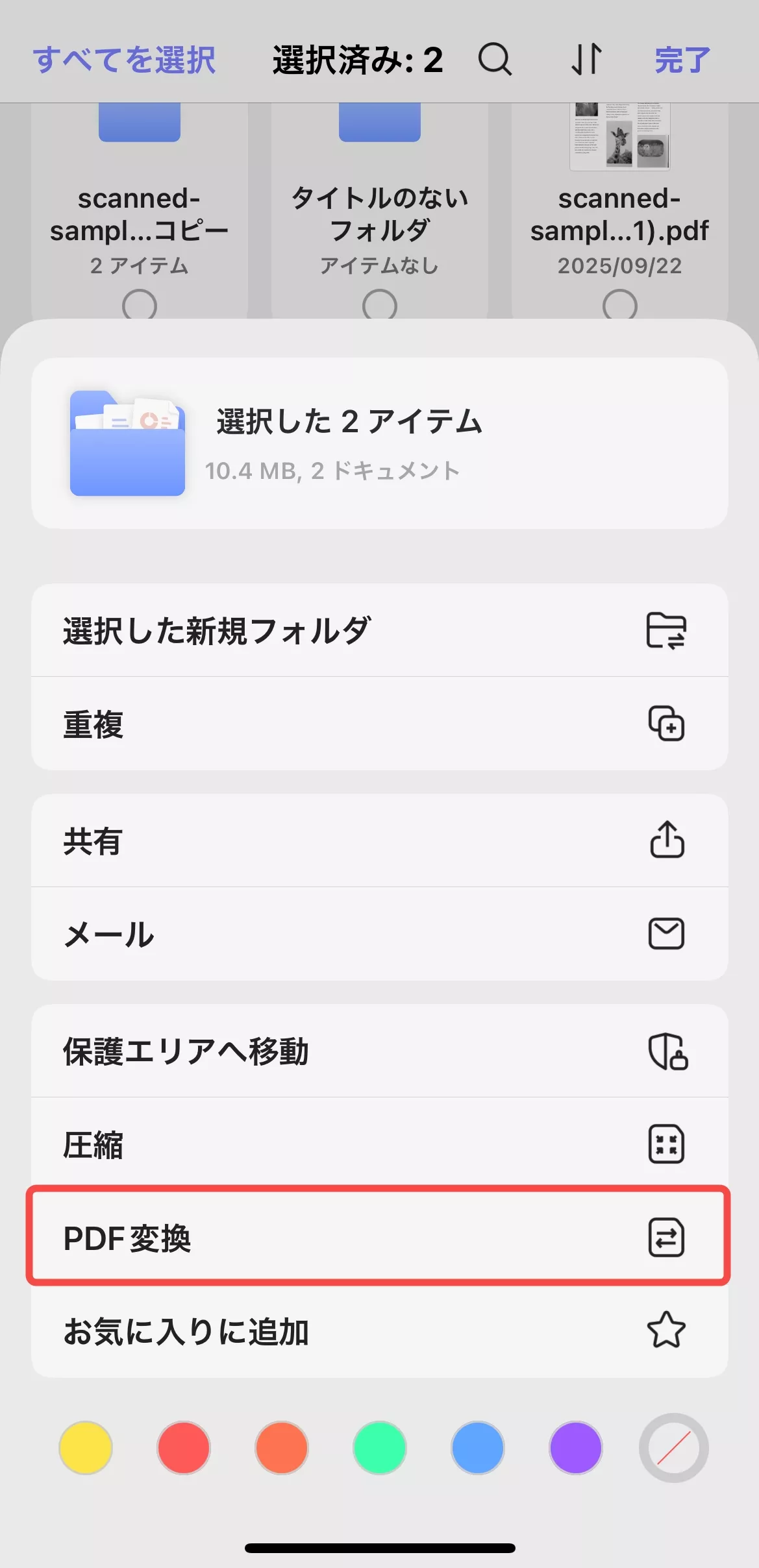Viewport: 759px width, 1568px height.
Task: Select the circle under scanned-sampl...1).pdf
Action: point(618,304)
